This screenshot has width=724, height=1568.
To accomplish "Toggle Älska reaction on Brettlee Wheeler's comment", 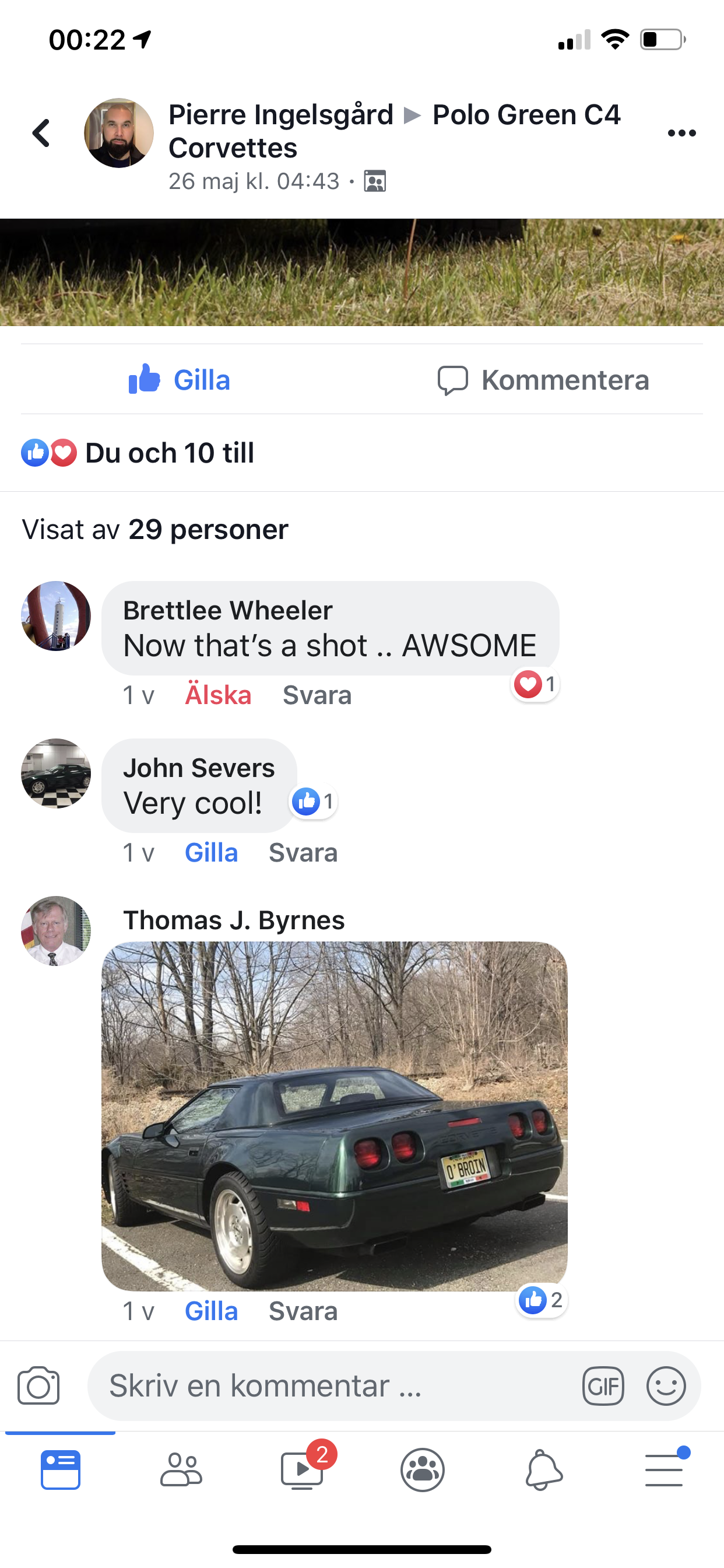I will click(x=218, y=695).
